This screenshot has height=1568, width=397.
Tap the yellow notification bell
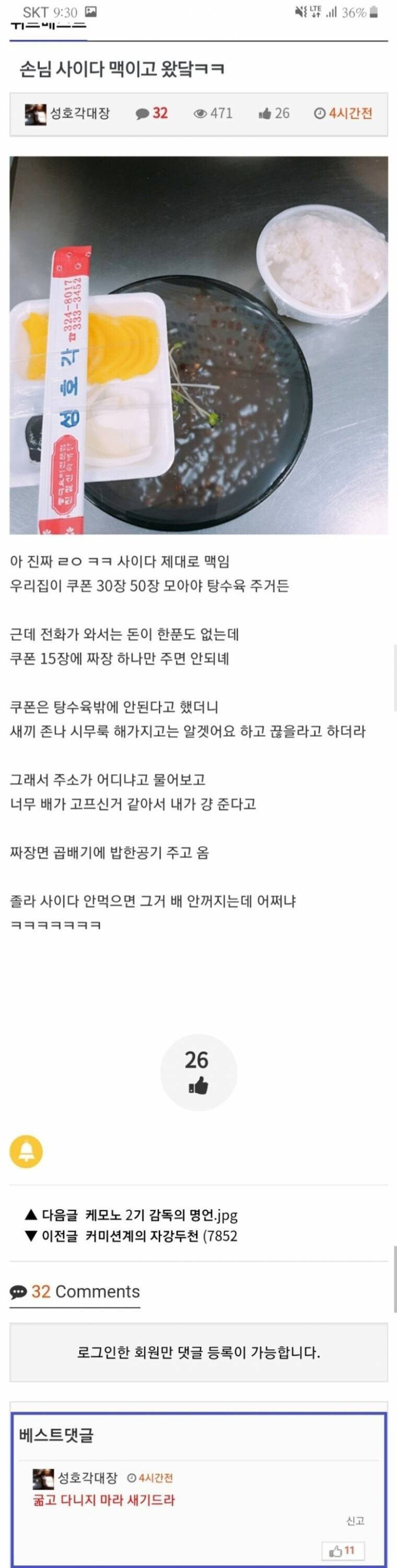pyautogui.click(x=26, y=1152)
